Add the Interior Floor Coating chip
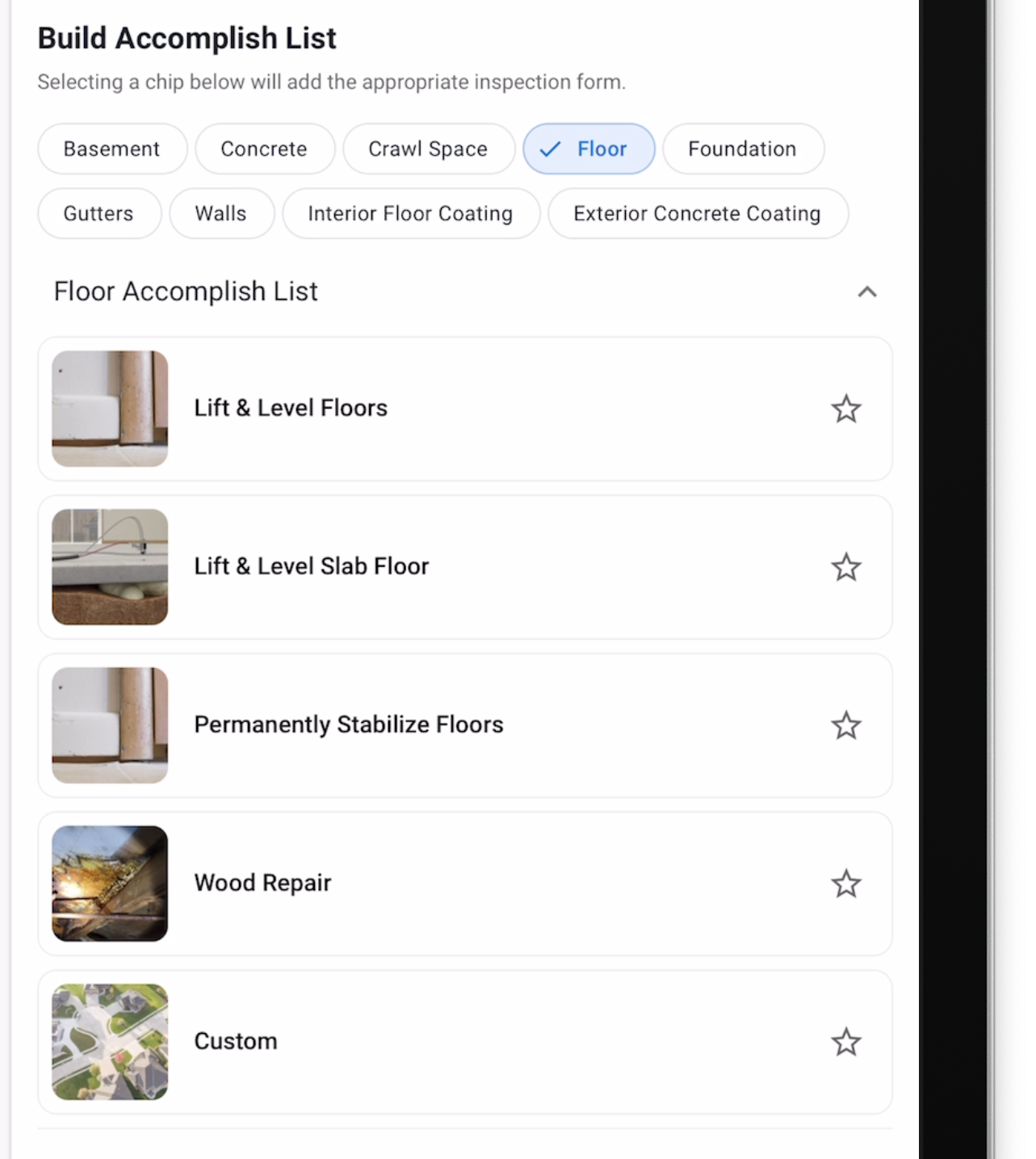Screen dimensions: 1036x1159 tap(410, 213)
